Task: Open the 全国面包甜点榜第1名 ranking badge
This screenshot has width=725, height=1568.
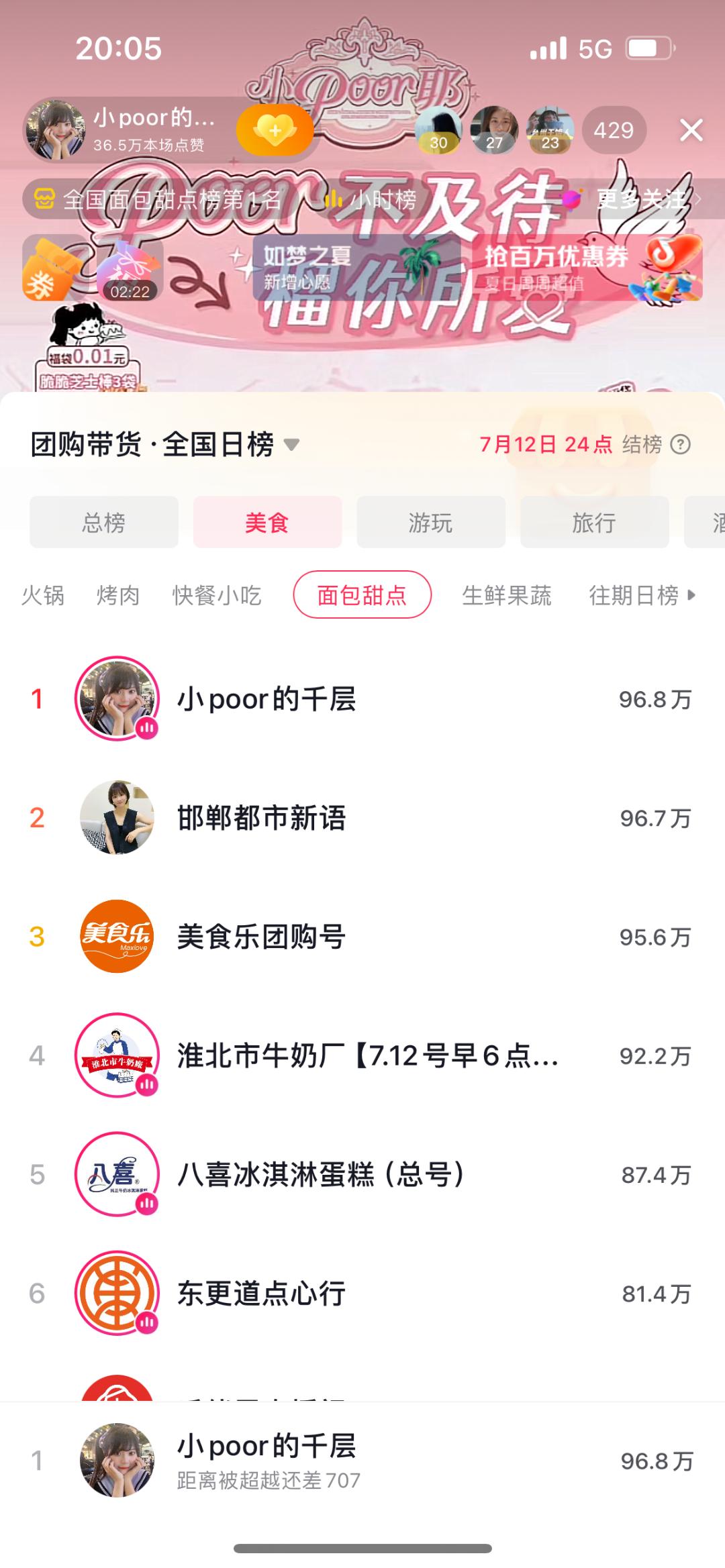Action: point(161,199)
